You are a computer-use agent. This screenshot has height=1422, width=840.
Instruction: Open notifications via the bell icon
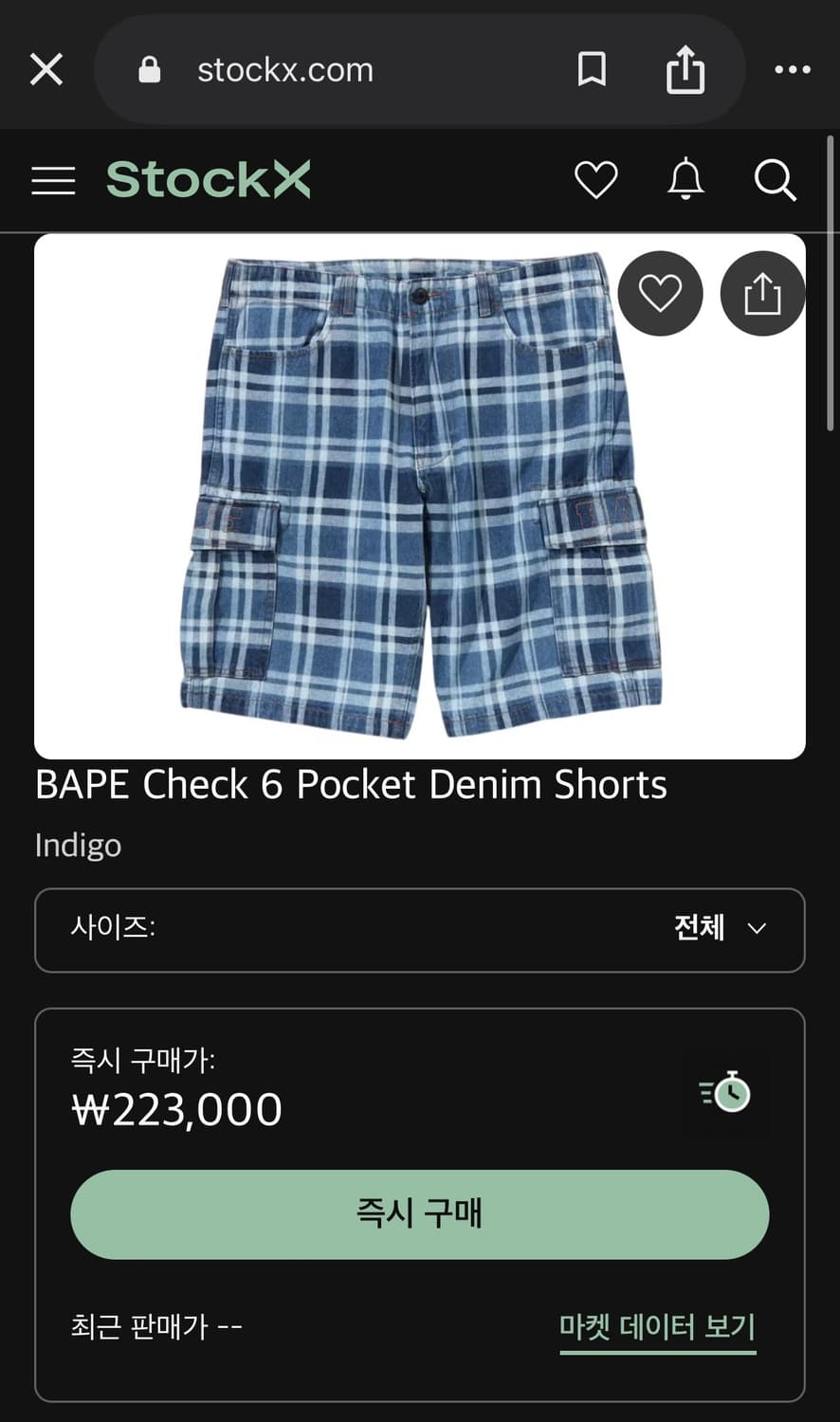pyautogui.click(x=685, y=180)
